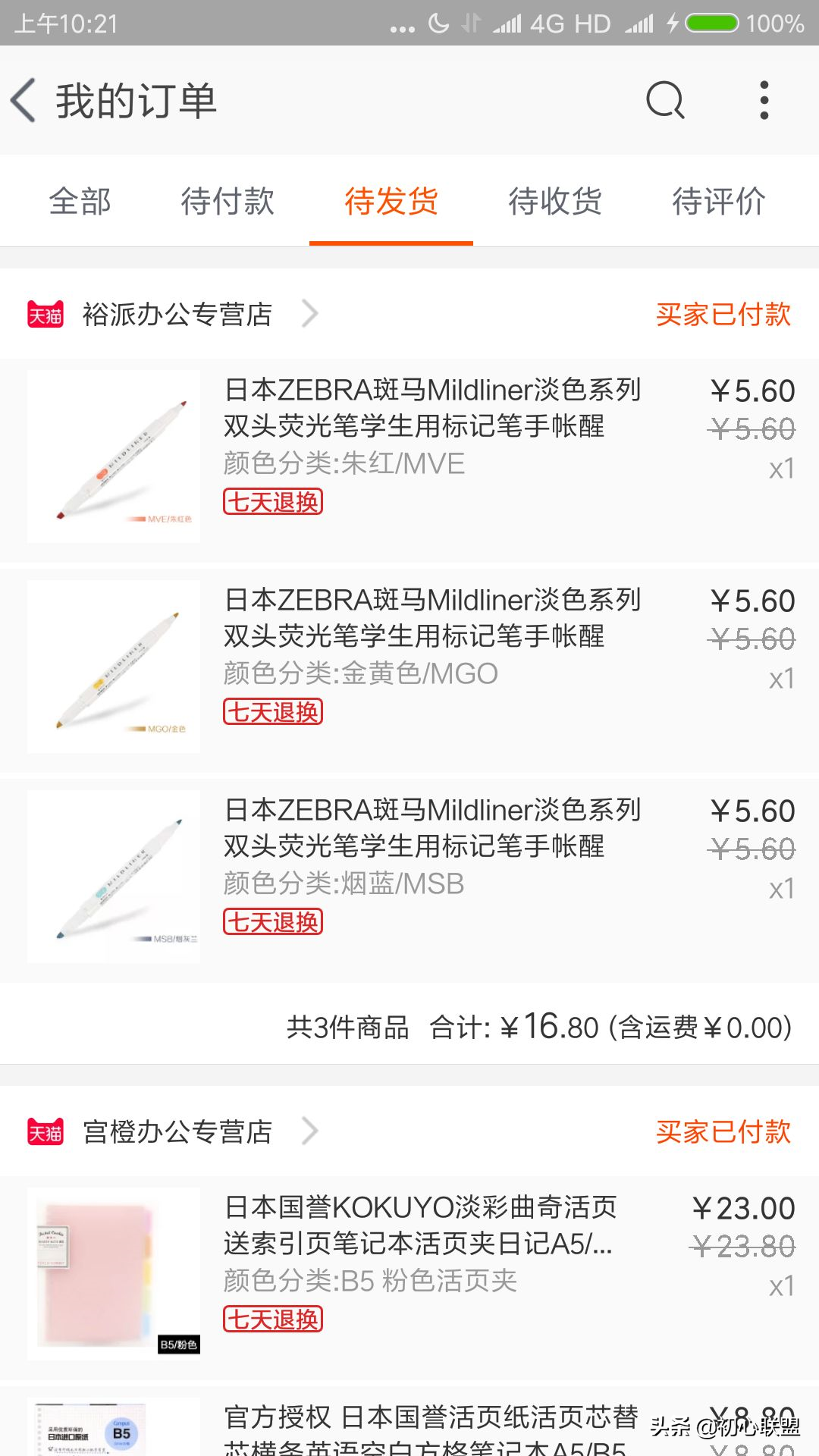Switch to the 全部 tab
Screen dimensions: 819x1456
(80, 202)
